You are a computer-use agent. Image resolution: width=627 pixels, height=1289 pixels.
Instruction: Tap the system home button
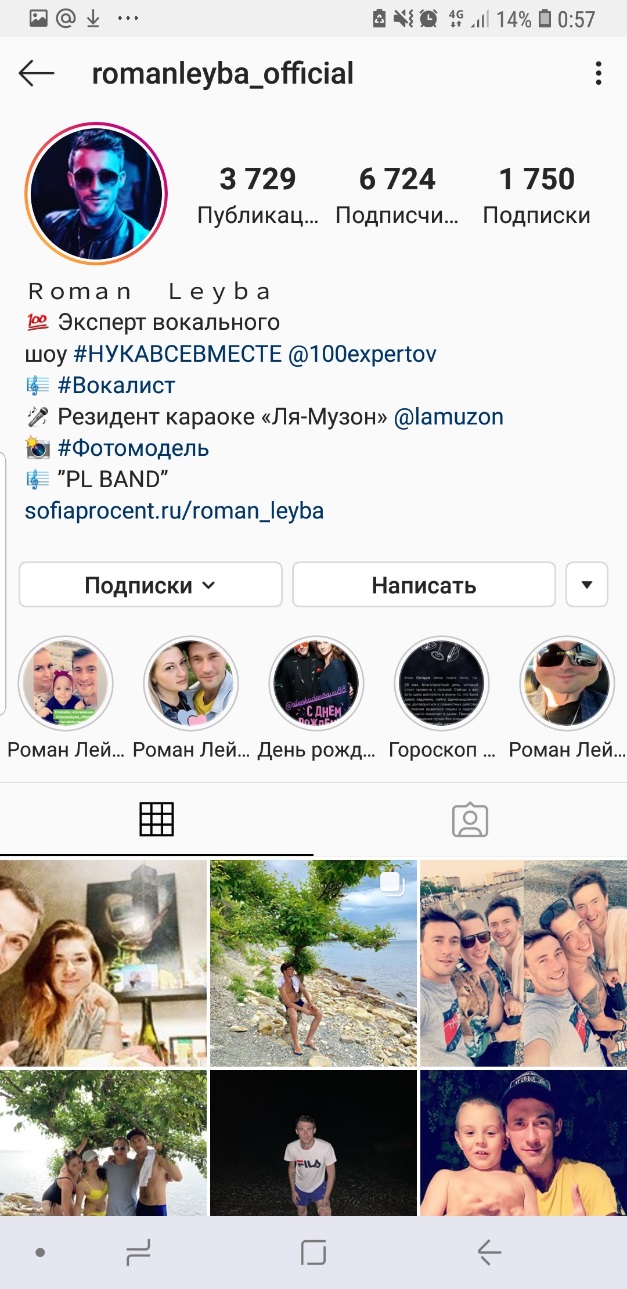313,1252
